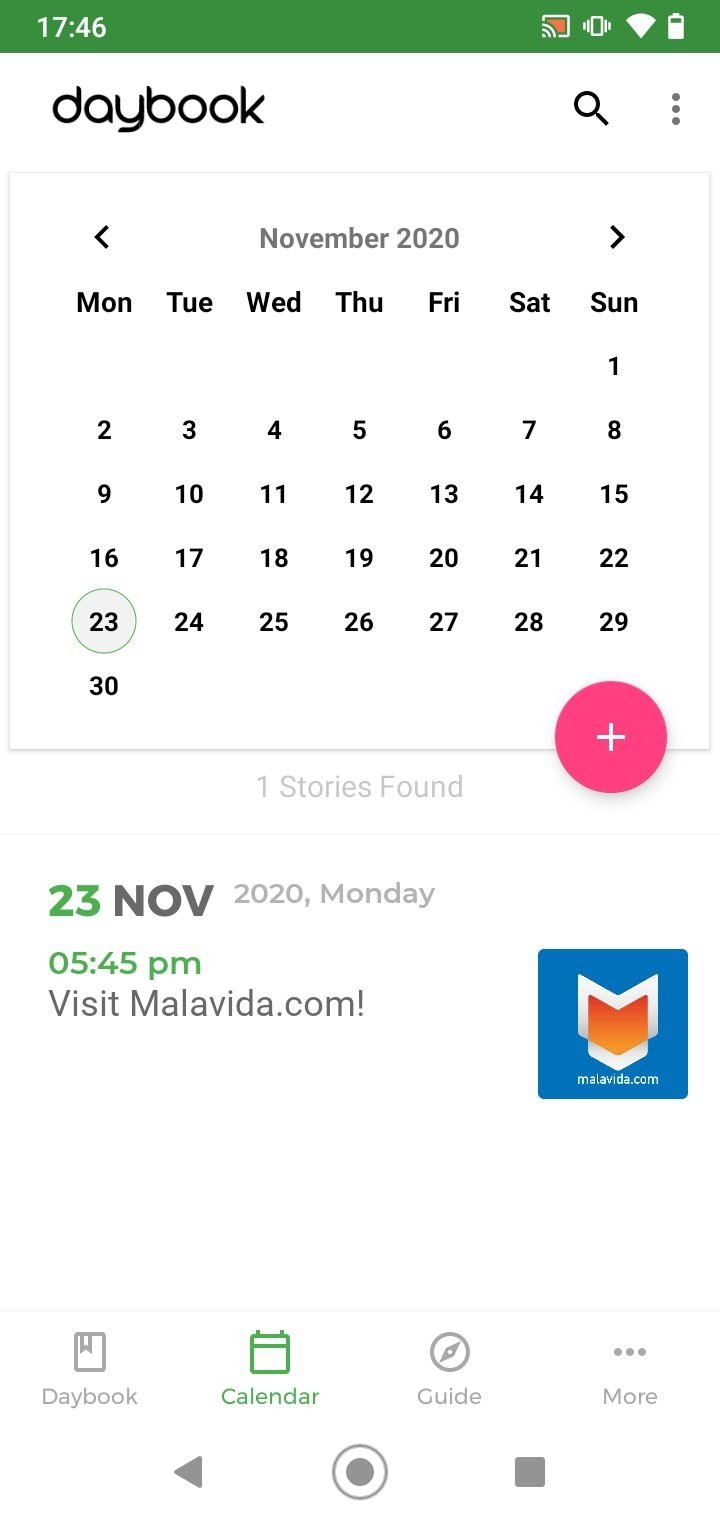
Task: Switch to the Guide tab
Action: pos(450,1369)
